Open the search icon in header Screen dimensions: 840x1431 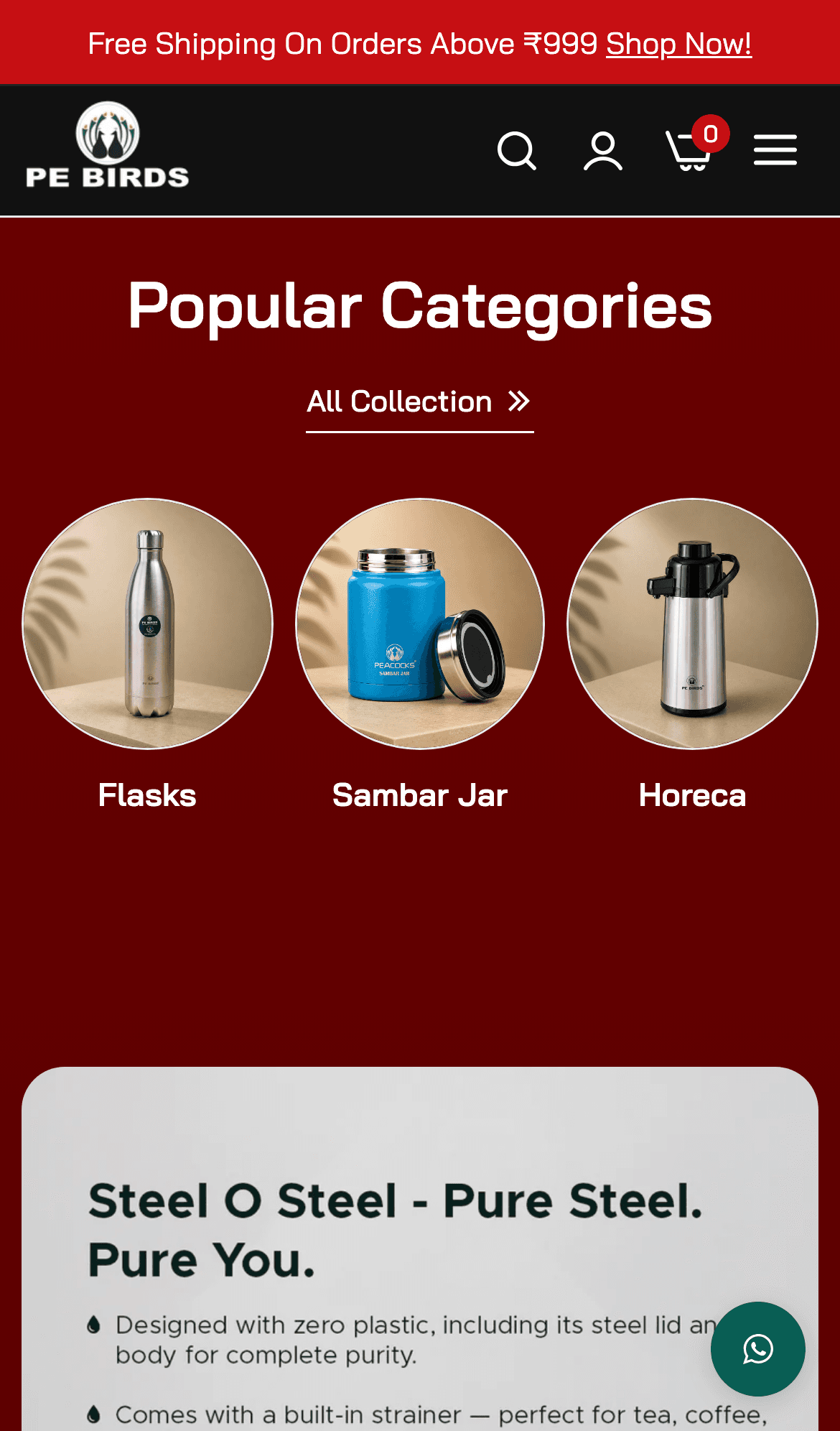point(517,151)
